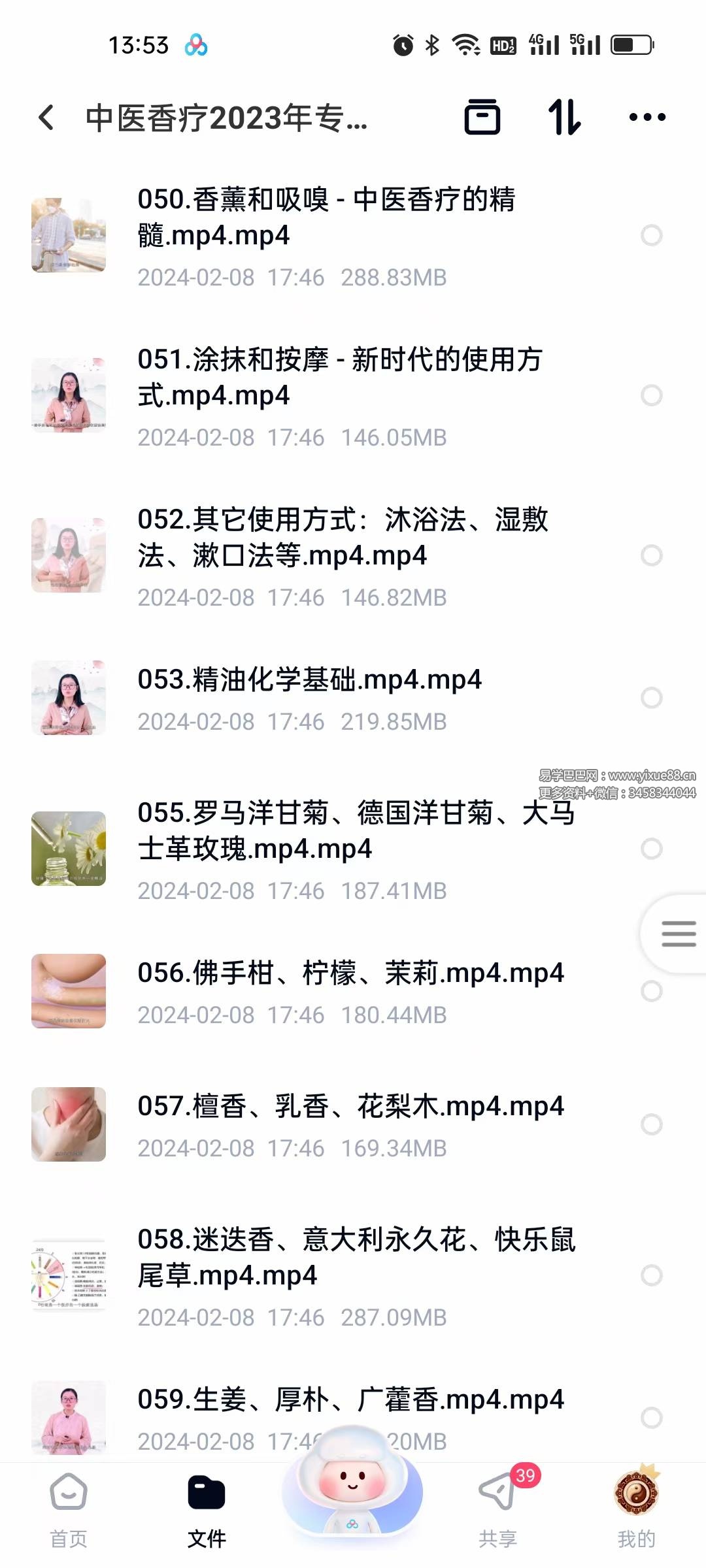Open video 059.生姜、厚朴、广藿香

point(350,1400)
